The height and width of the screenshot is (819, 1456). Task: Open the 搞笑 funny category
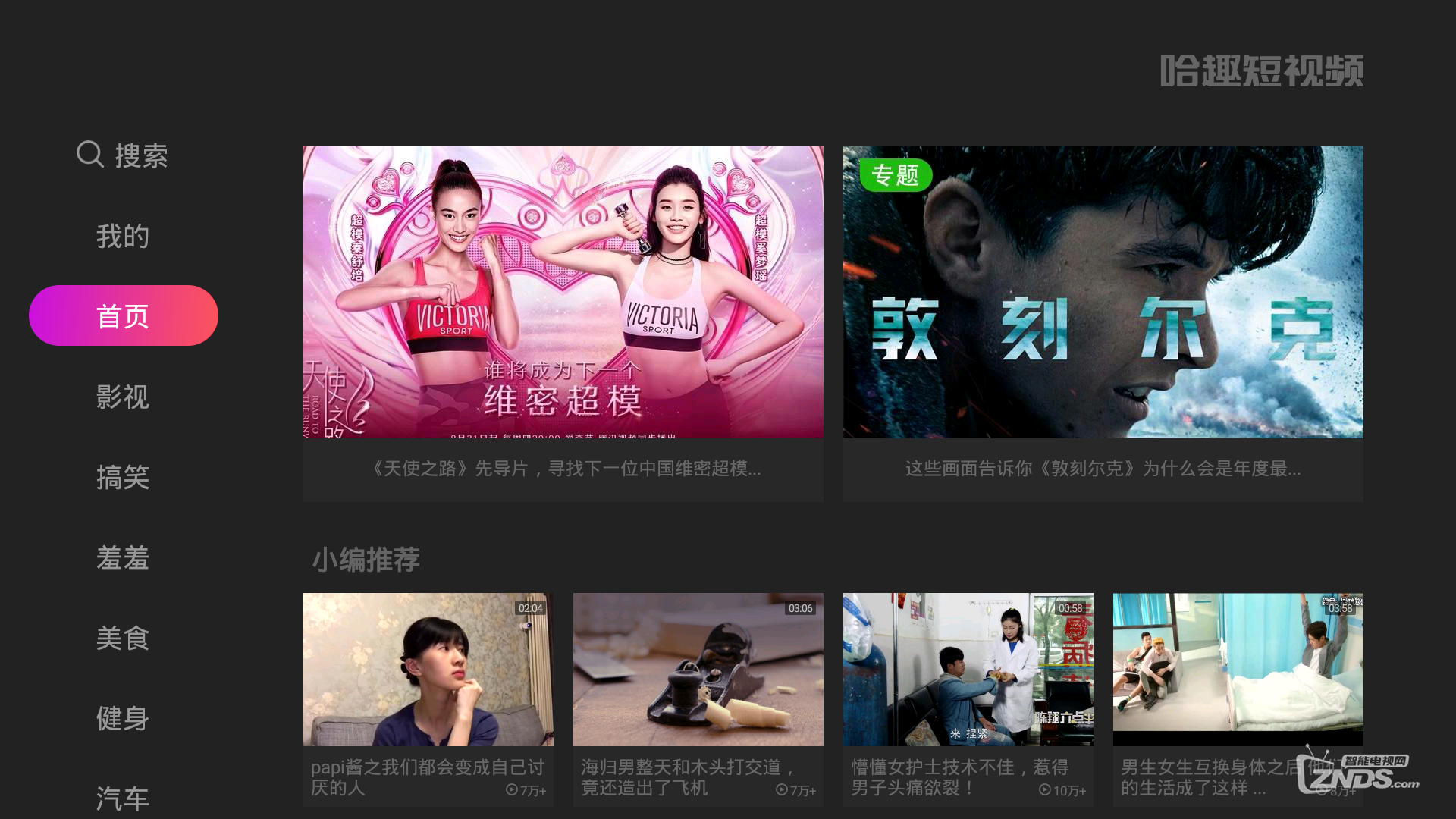coord(123,477)
